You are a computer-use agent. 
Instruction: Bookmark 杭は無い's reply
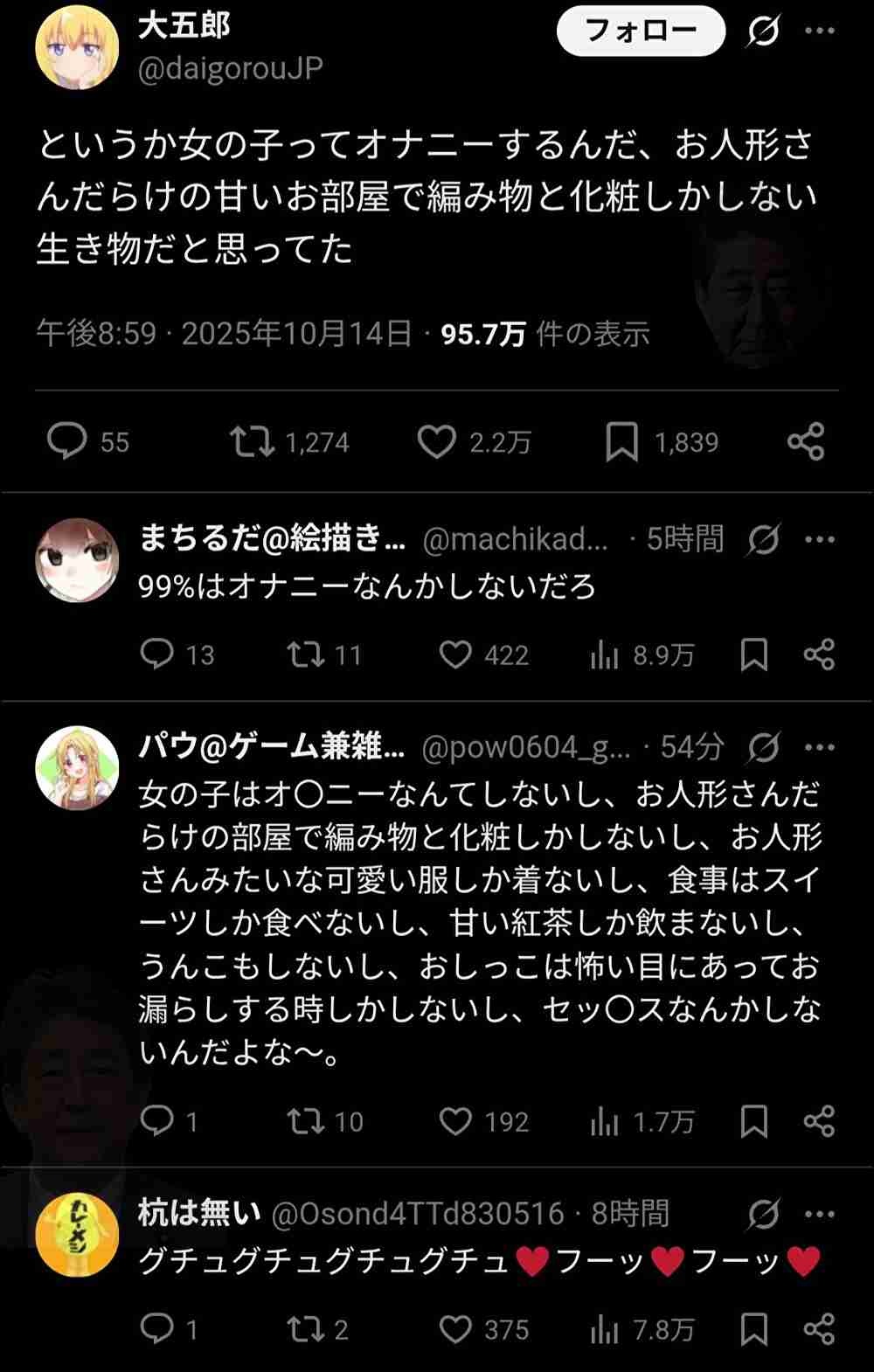coord(753,1329)
